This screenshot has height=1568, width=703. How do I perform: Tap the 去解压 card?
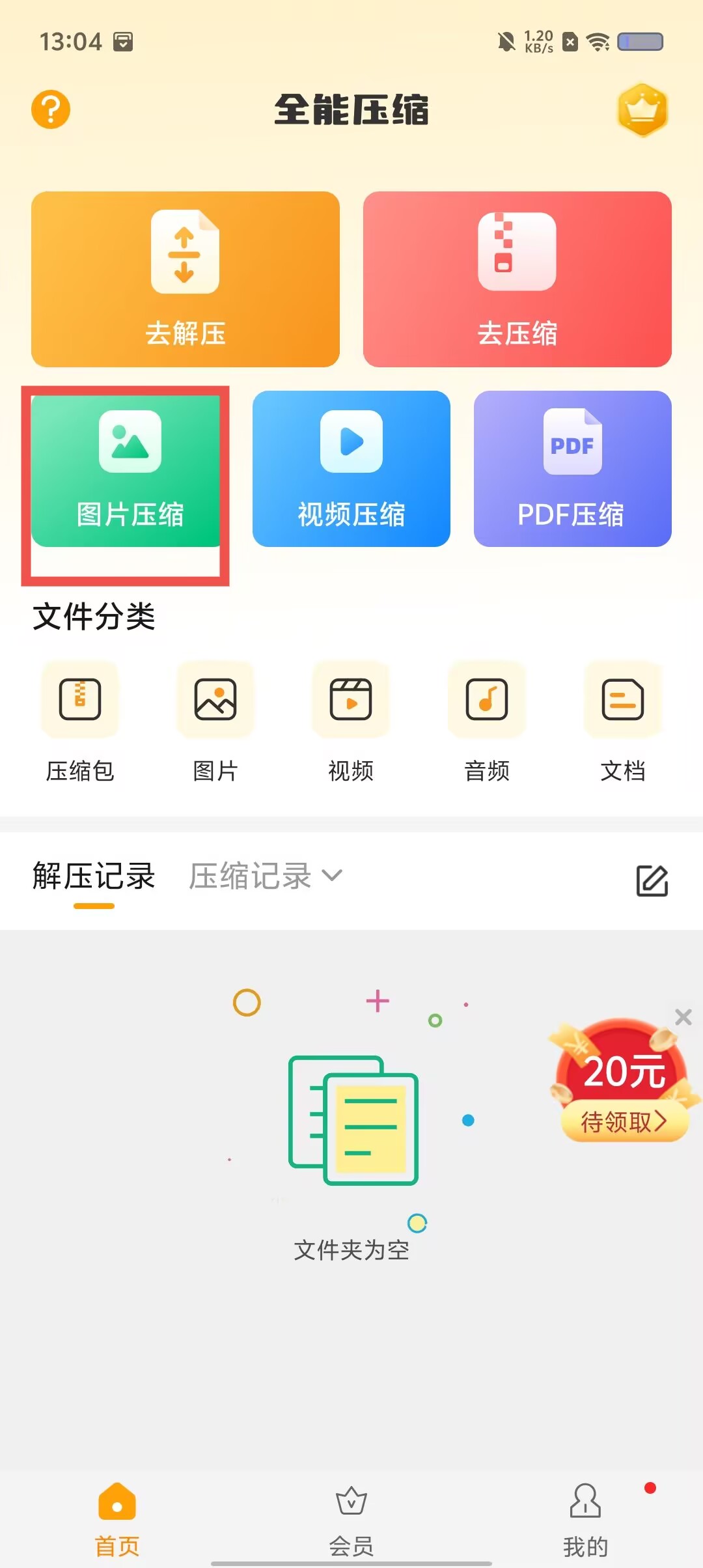click(186, 279)
